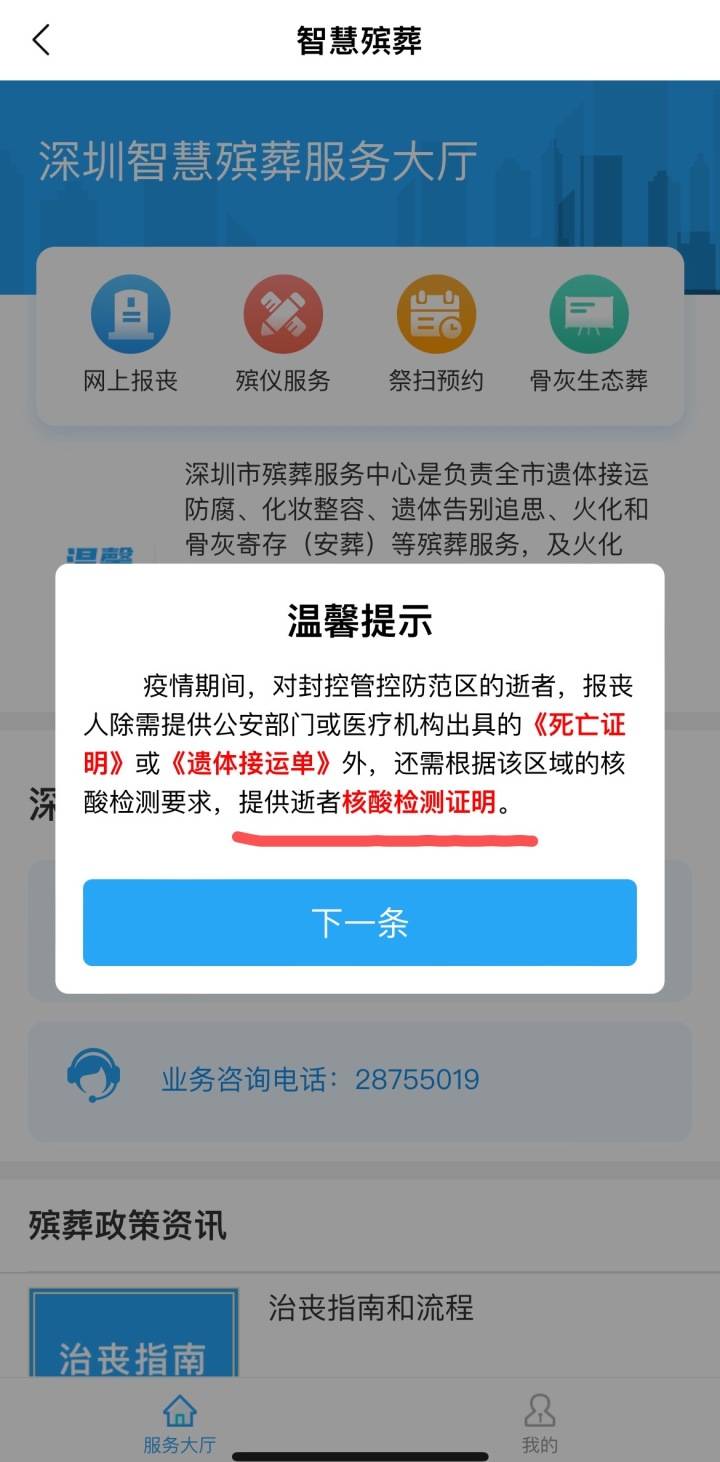Open 骨灰生态葬
Viewport: 720px width, 1462px height.
(588, 334)
